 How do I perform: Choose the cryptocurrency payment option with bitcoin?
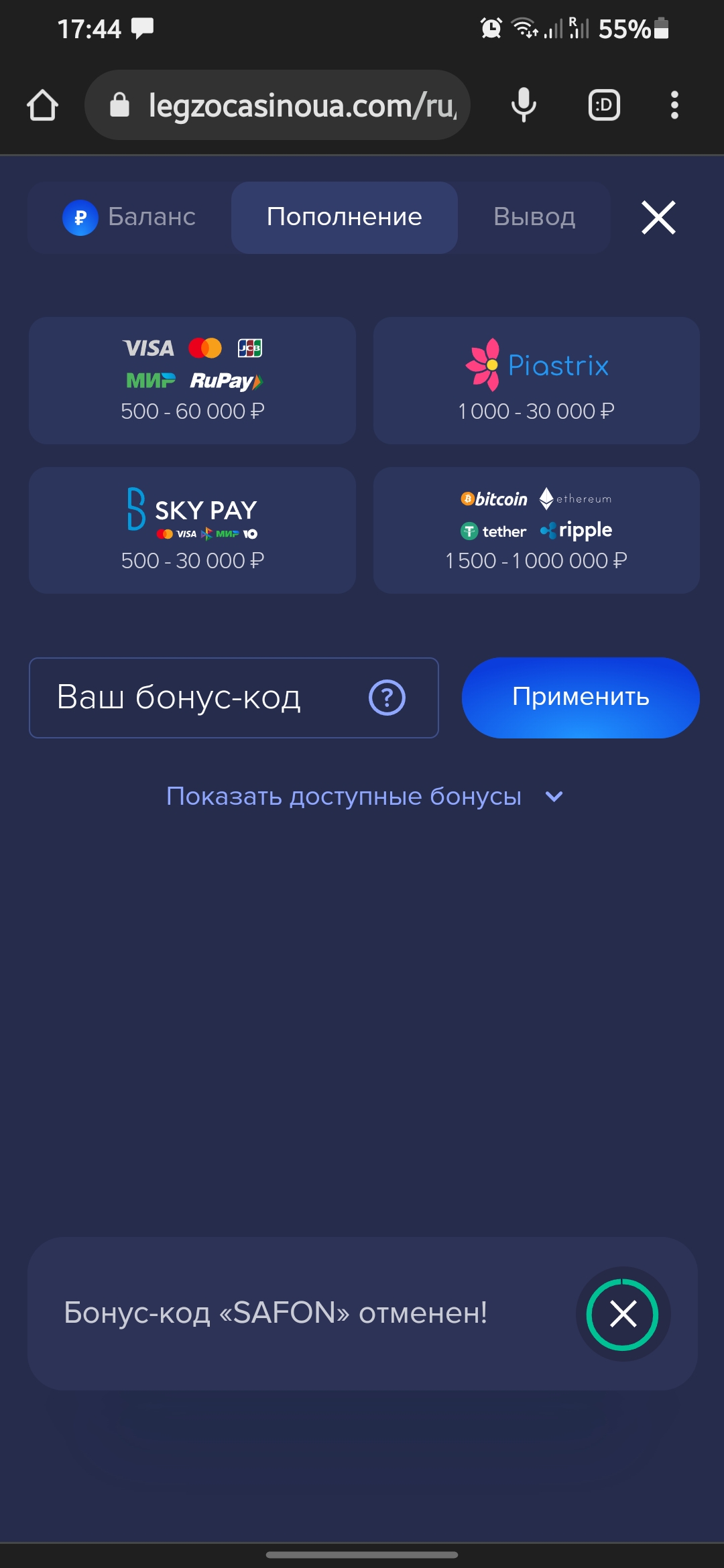pos(536,530)
